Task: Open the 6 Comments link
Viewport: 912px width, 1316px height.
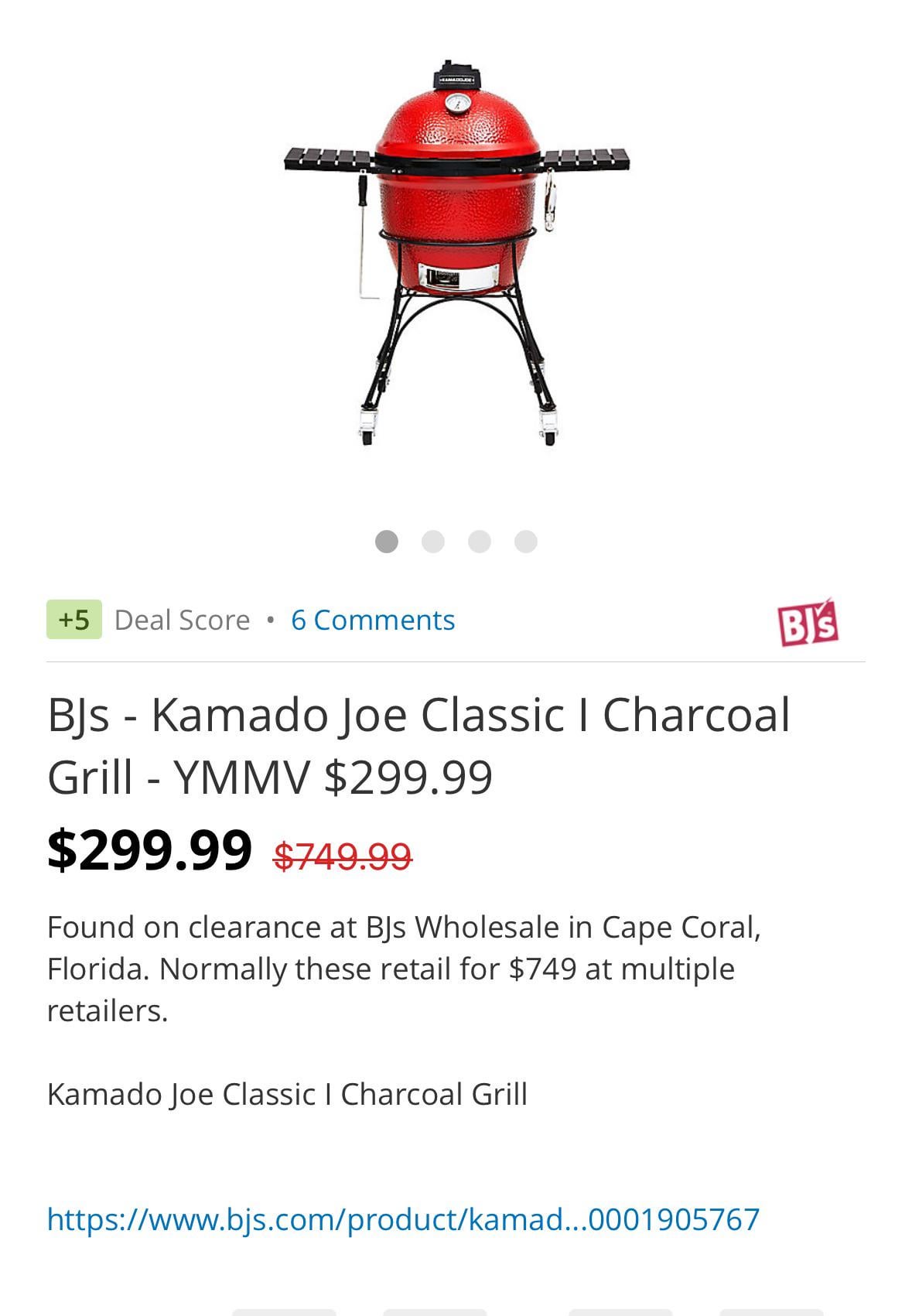Action: [372, 620]
